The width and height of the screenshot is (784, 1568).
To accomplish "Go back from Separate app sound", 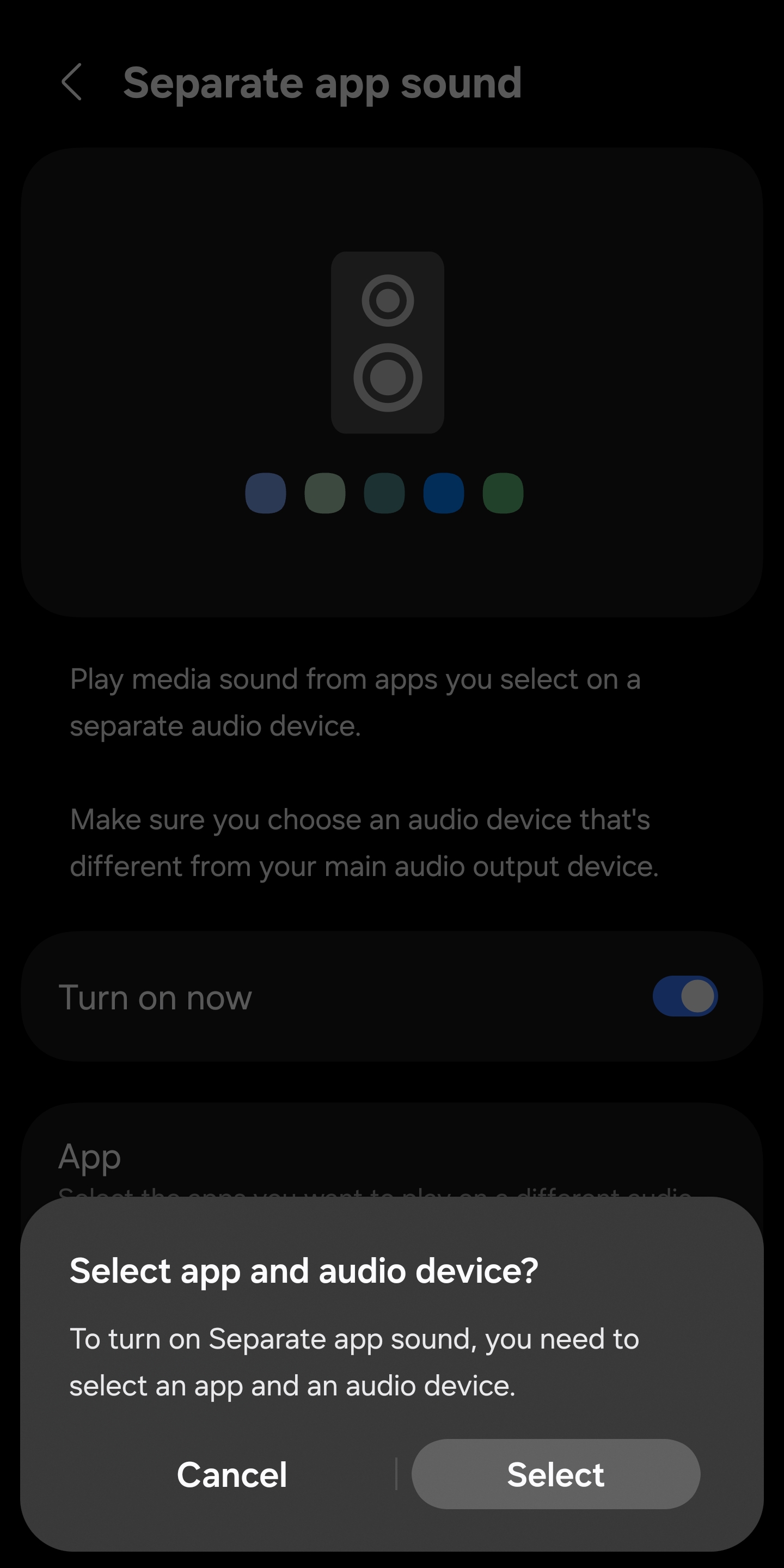I will [x=72, y=82].
